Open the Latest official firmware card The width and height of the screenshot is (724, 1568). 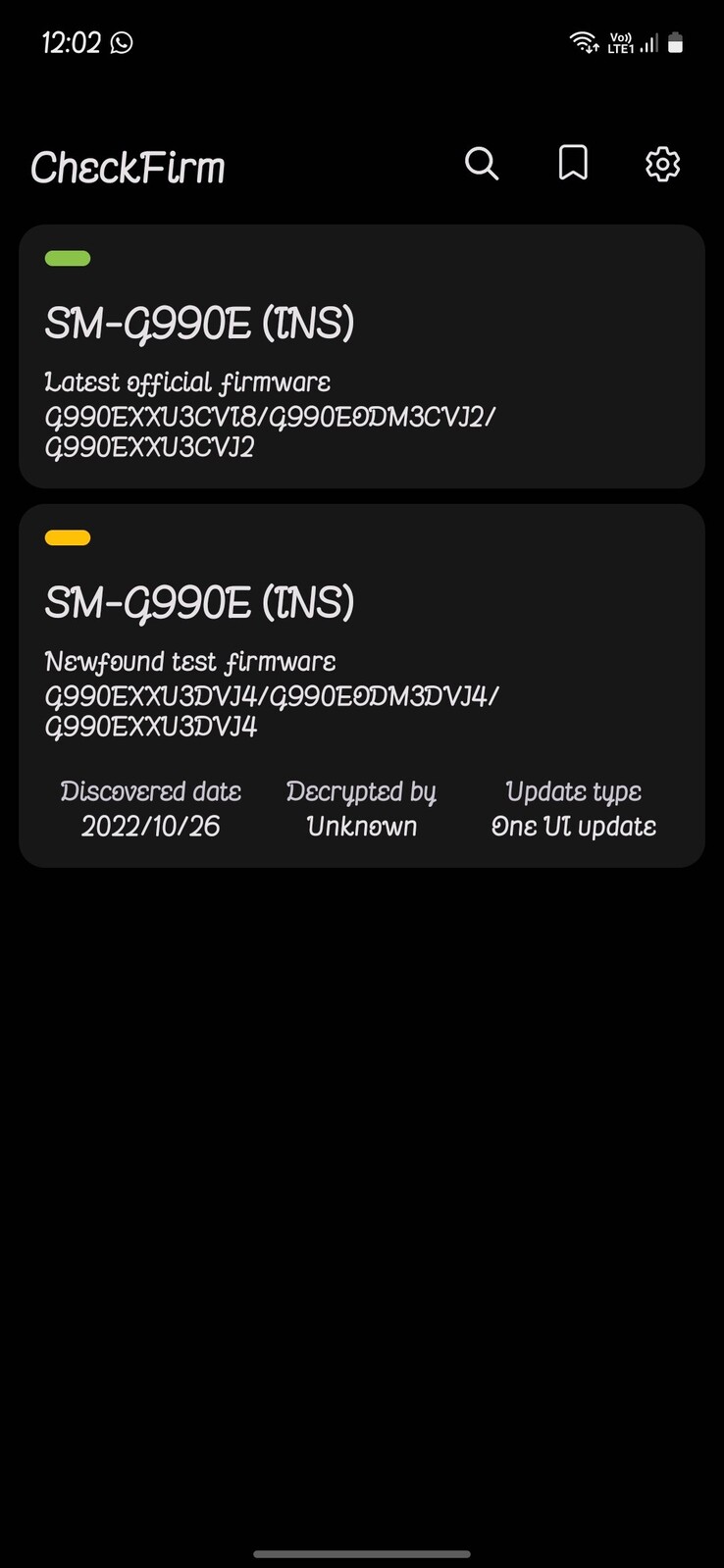tap(361, 357)
